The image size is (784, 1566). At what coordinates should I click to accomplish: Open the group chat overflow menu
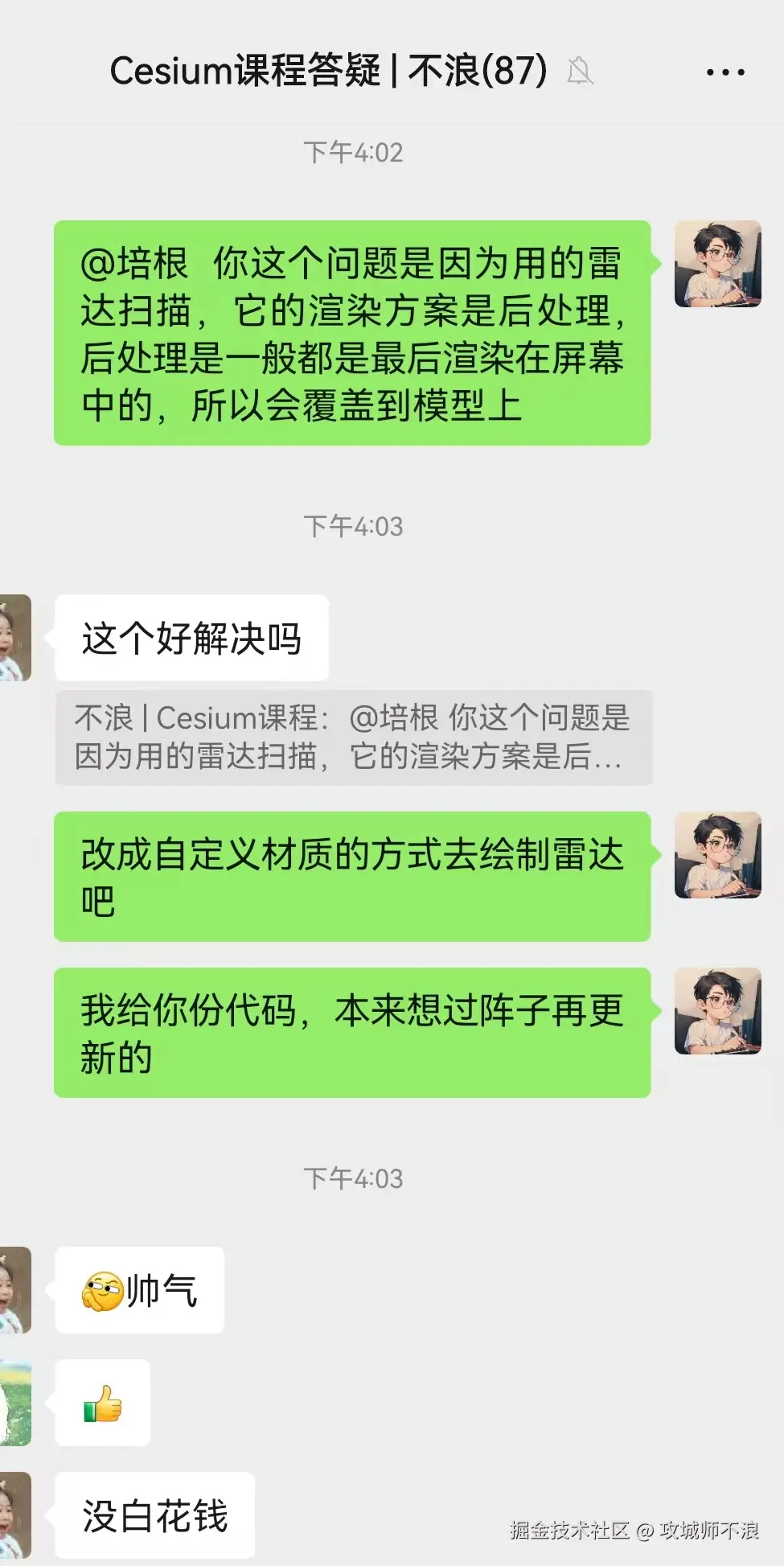[x=724, y=72]
